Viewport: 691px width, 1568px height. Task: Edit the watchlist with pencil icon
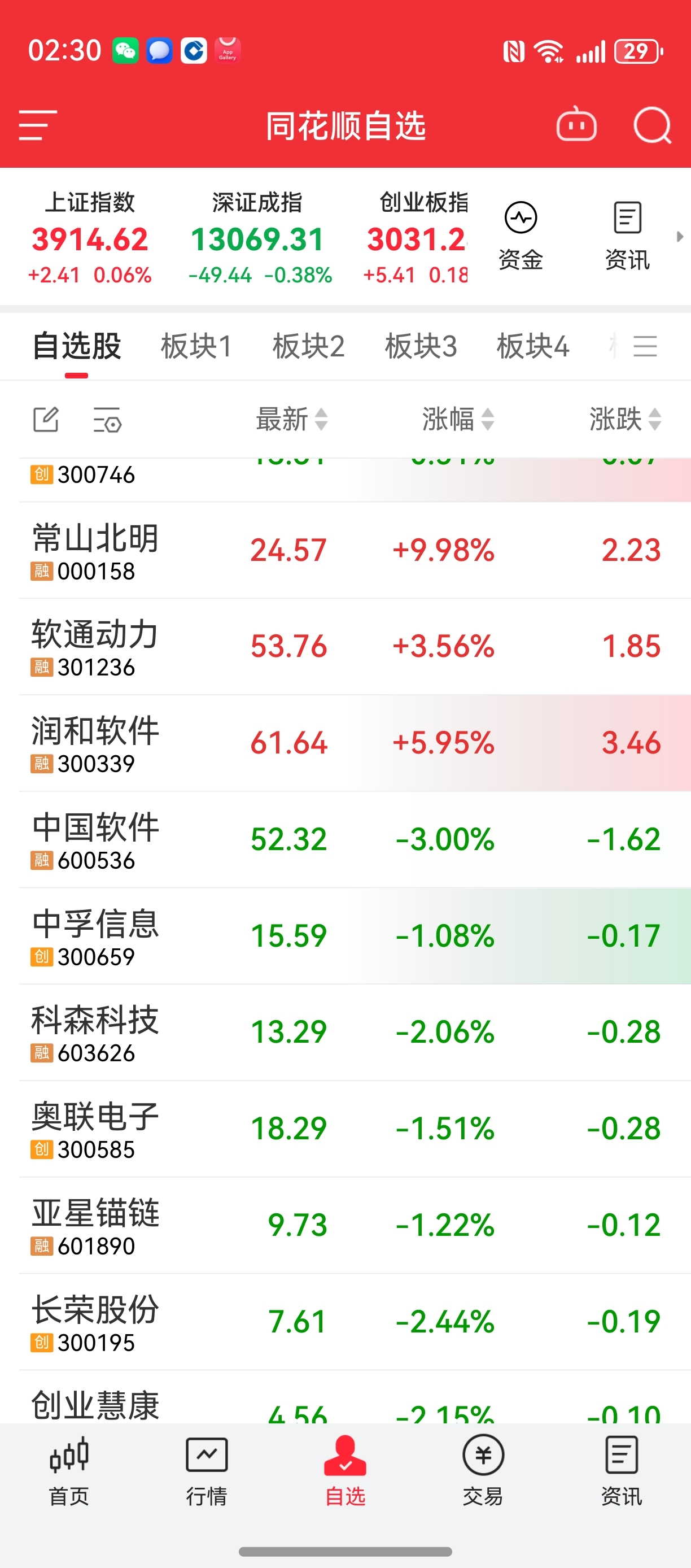46,419
